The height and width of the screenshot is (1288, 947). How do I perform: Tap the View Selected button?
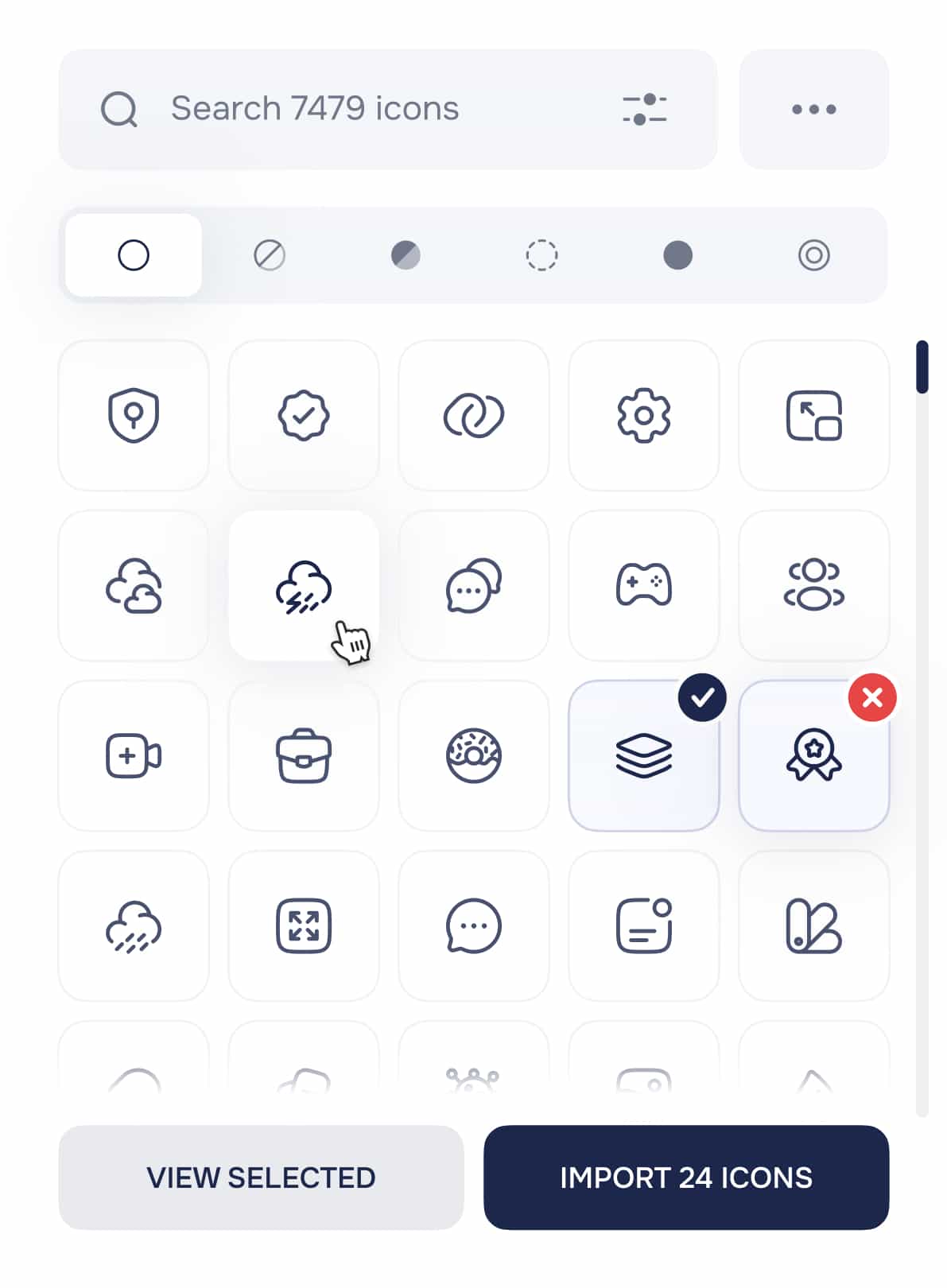pos(261,1177)
